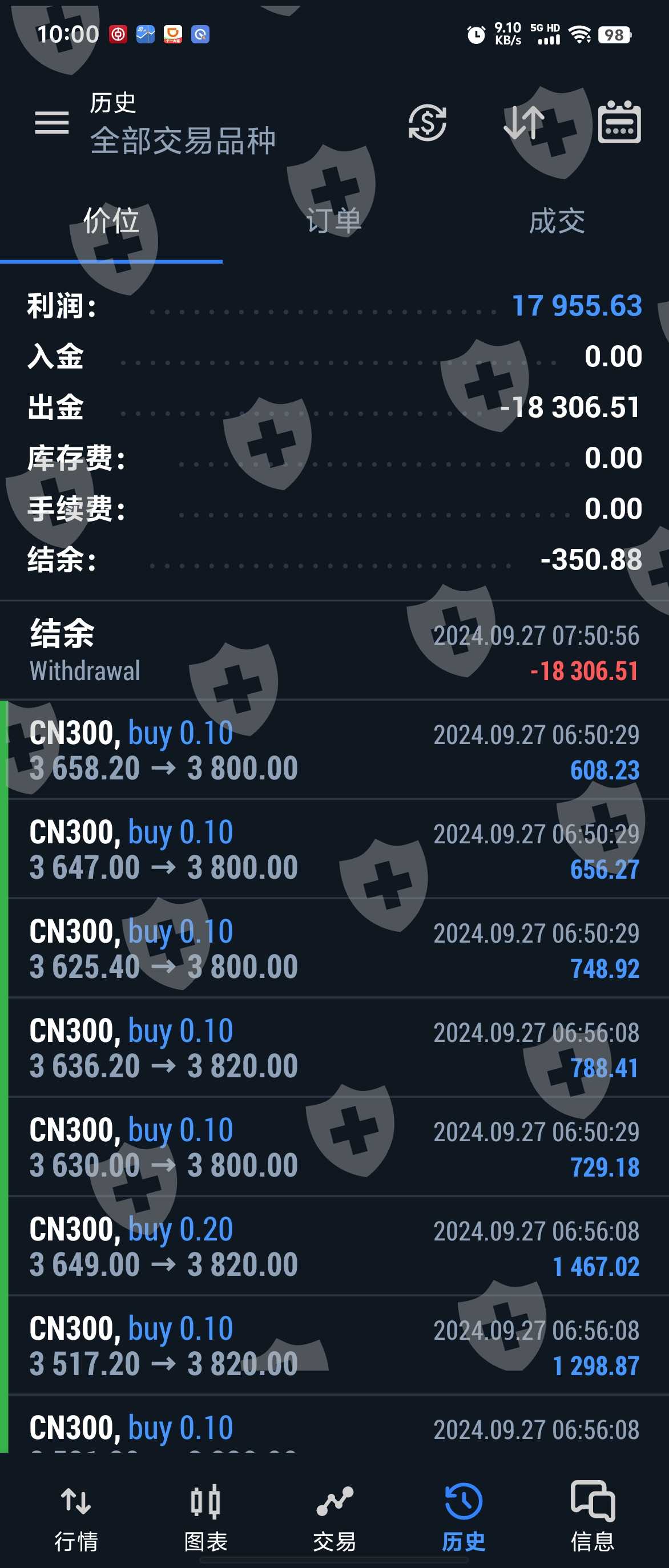Tap the 历史 history tab
This screenshot has width=669, height=1568.
[x=464, y=1517]
